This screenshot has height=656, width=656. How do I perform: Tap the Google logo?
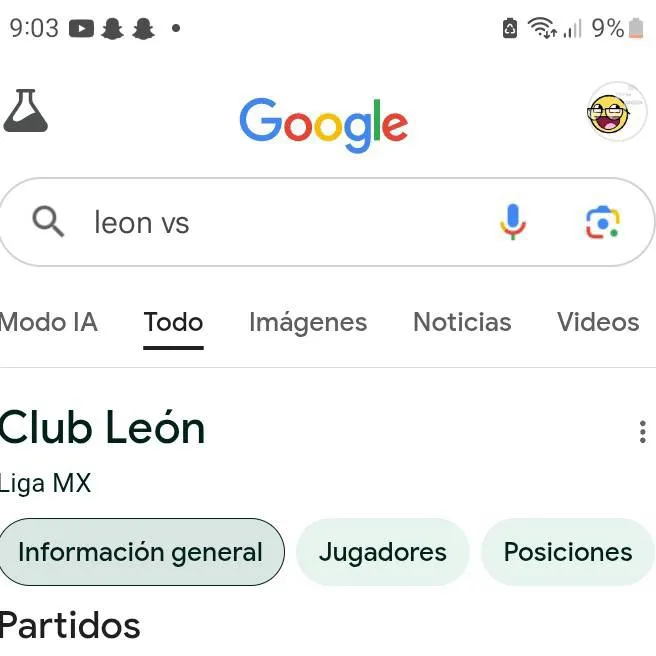click(x=324, y=123)
